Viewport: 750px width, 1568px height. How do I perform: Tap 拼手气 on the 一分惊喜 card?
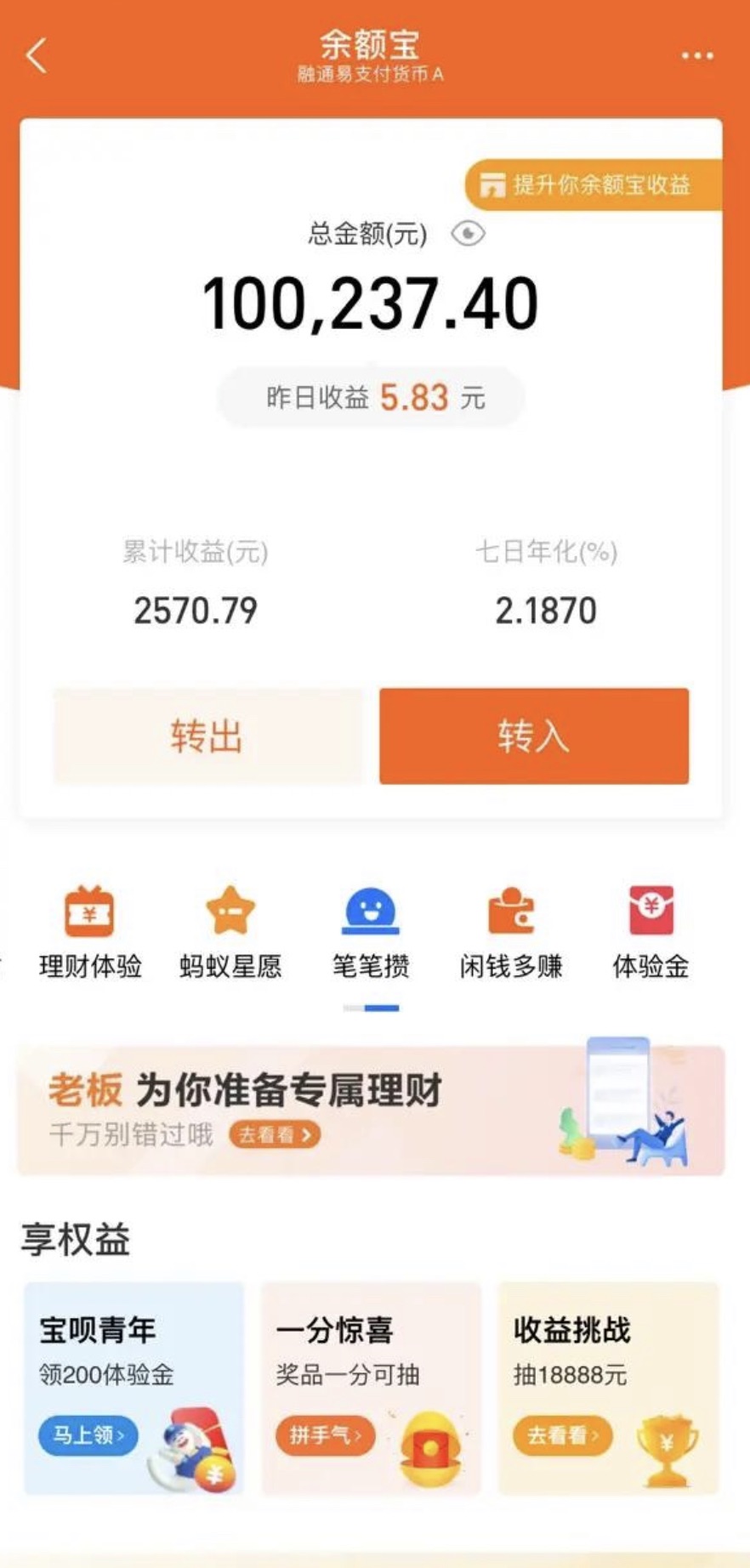[325, 1435]
